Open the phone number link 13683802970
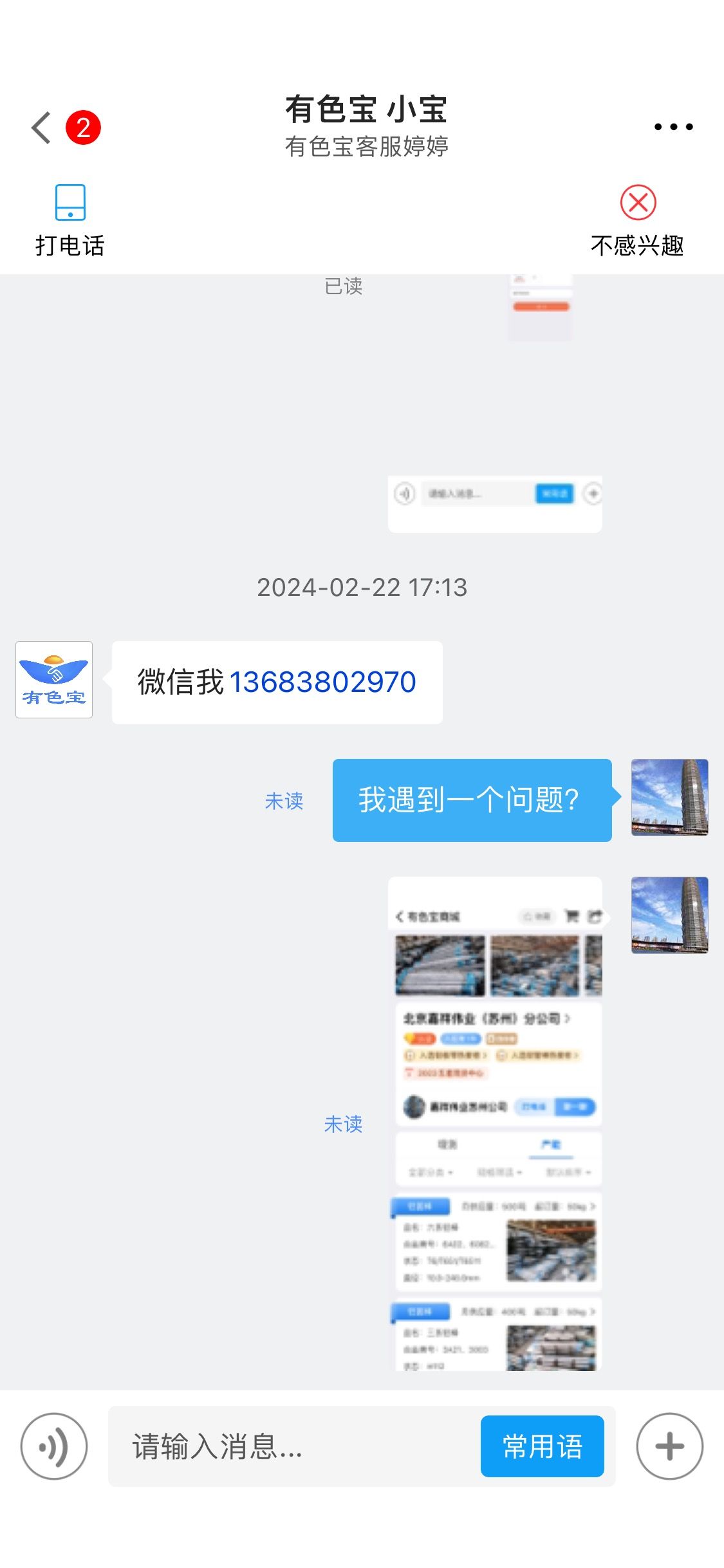The image size is (724, 1568). 322,682
